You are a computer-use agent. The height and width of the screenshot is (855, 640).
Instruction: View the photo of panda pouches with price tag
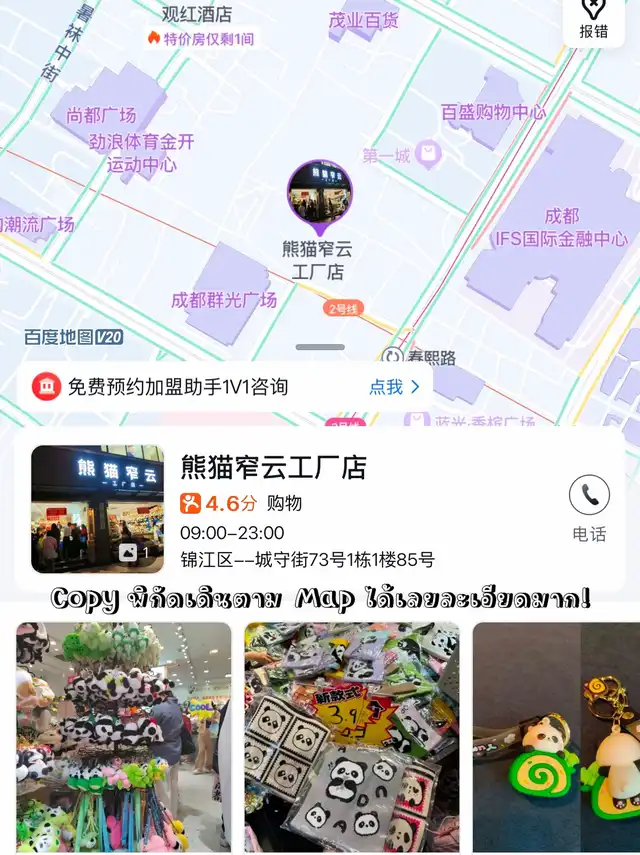tap(351, 737)
